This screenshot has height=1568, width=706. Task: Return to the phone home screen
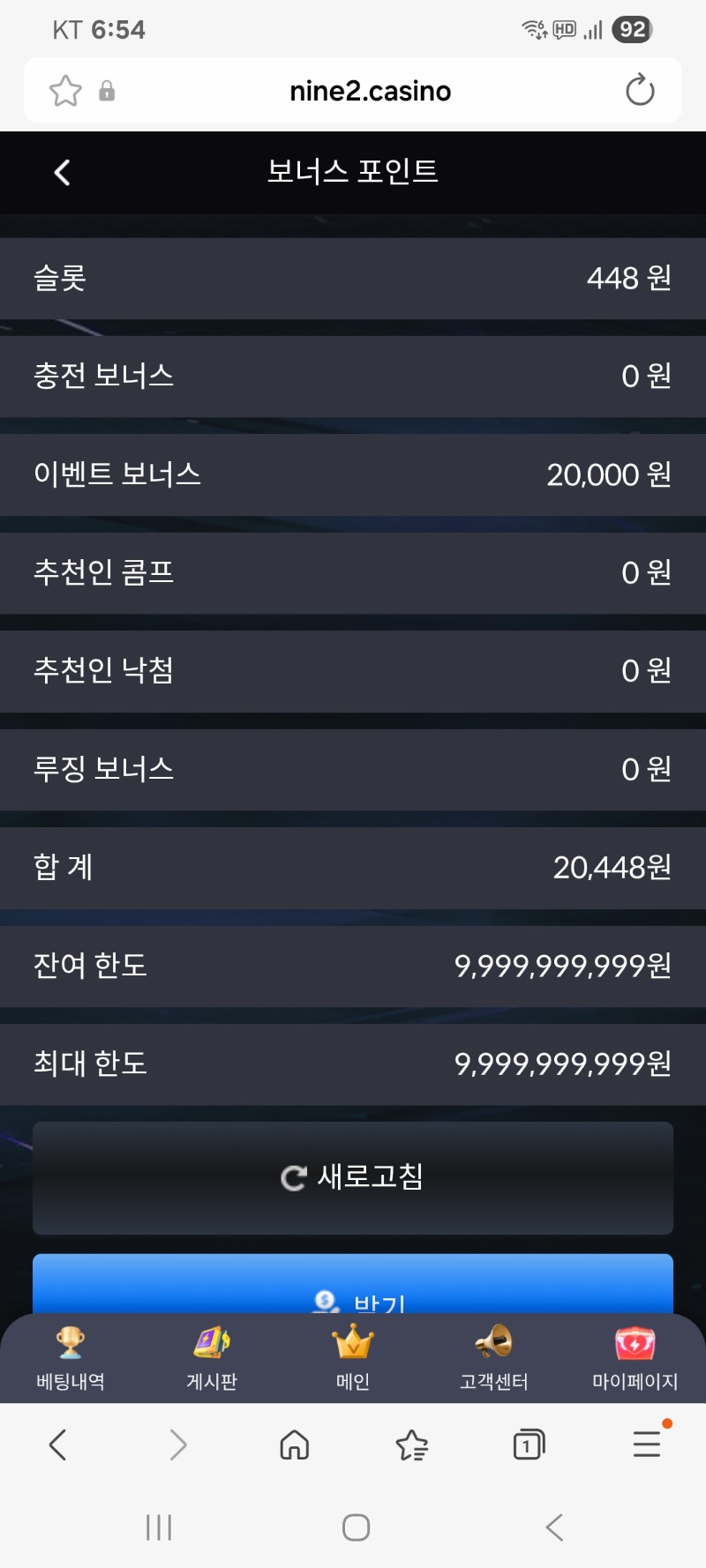[x=356, y=1527]
